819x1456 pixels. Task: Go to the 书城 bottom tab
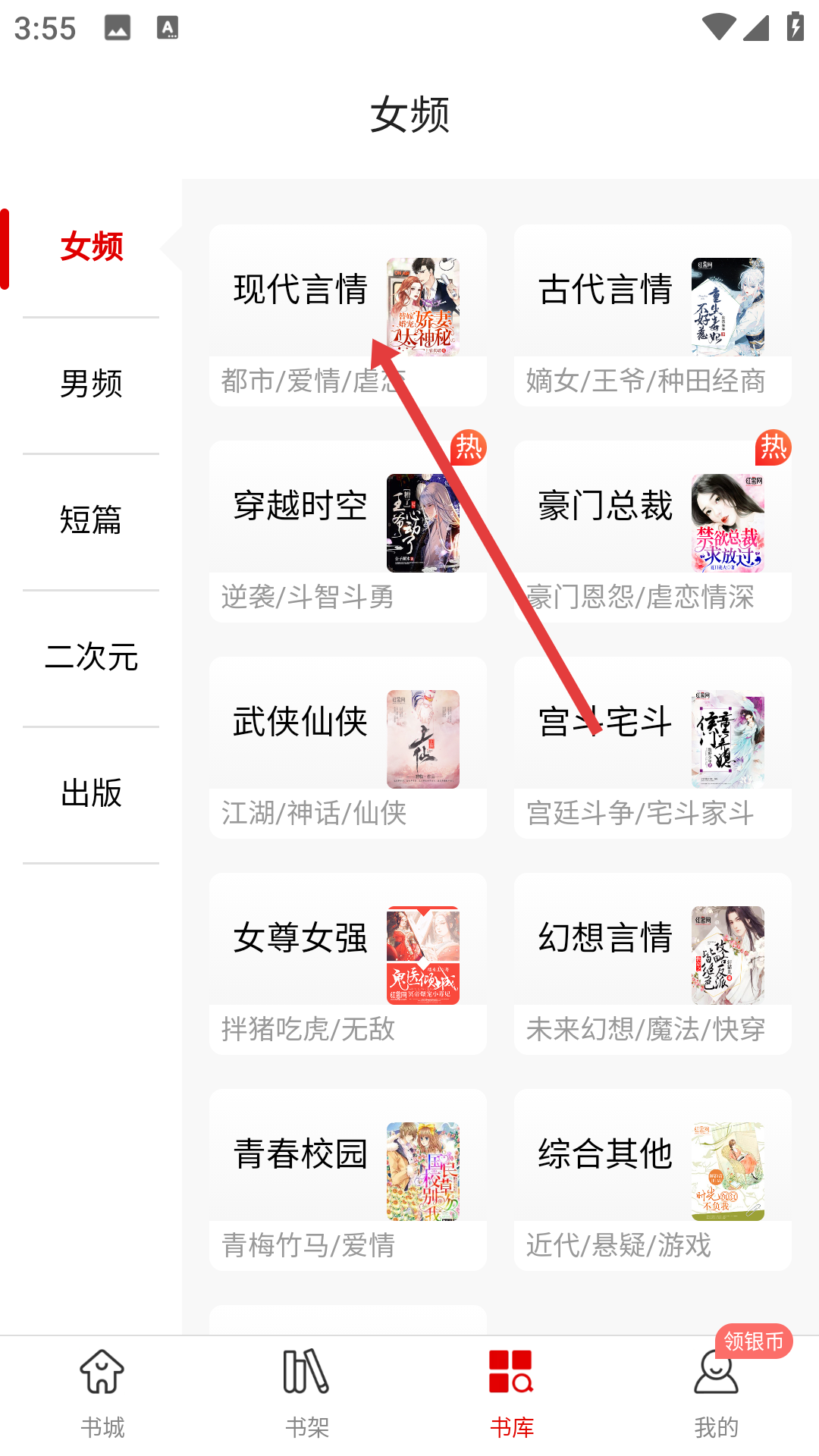tap(102, 1394)
